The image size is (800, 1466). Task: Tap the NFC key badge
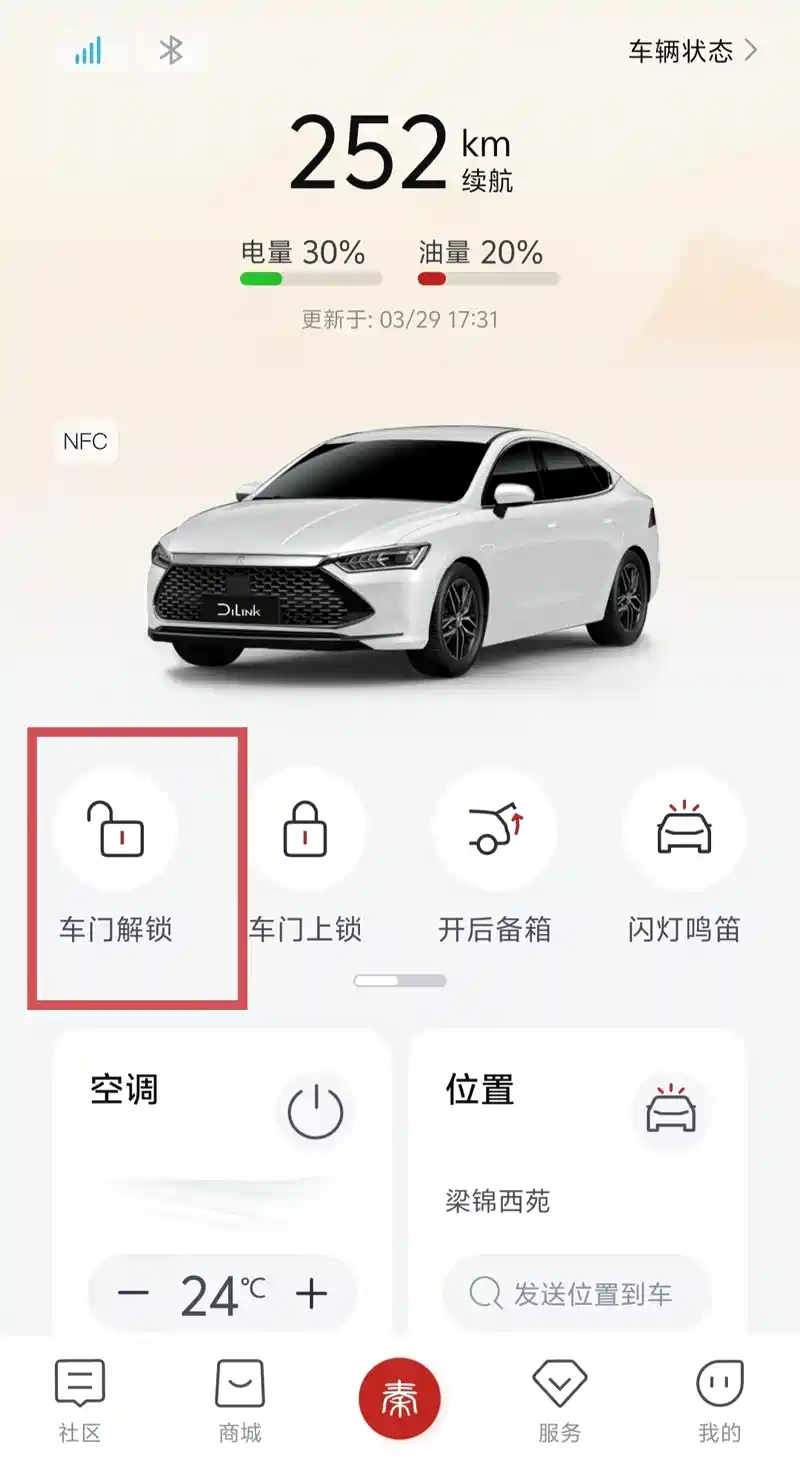(85, 442)
